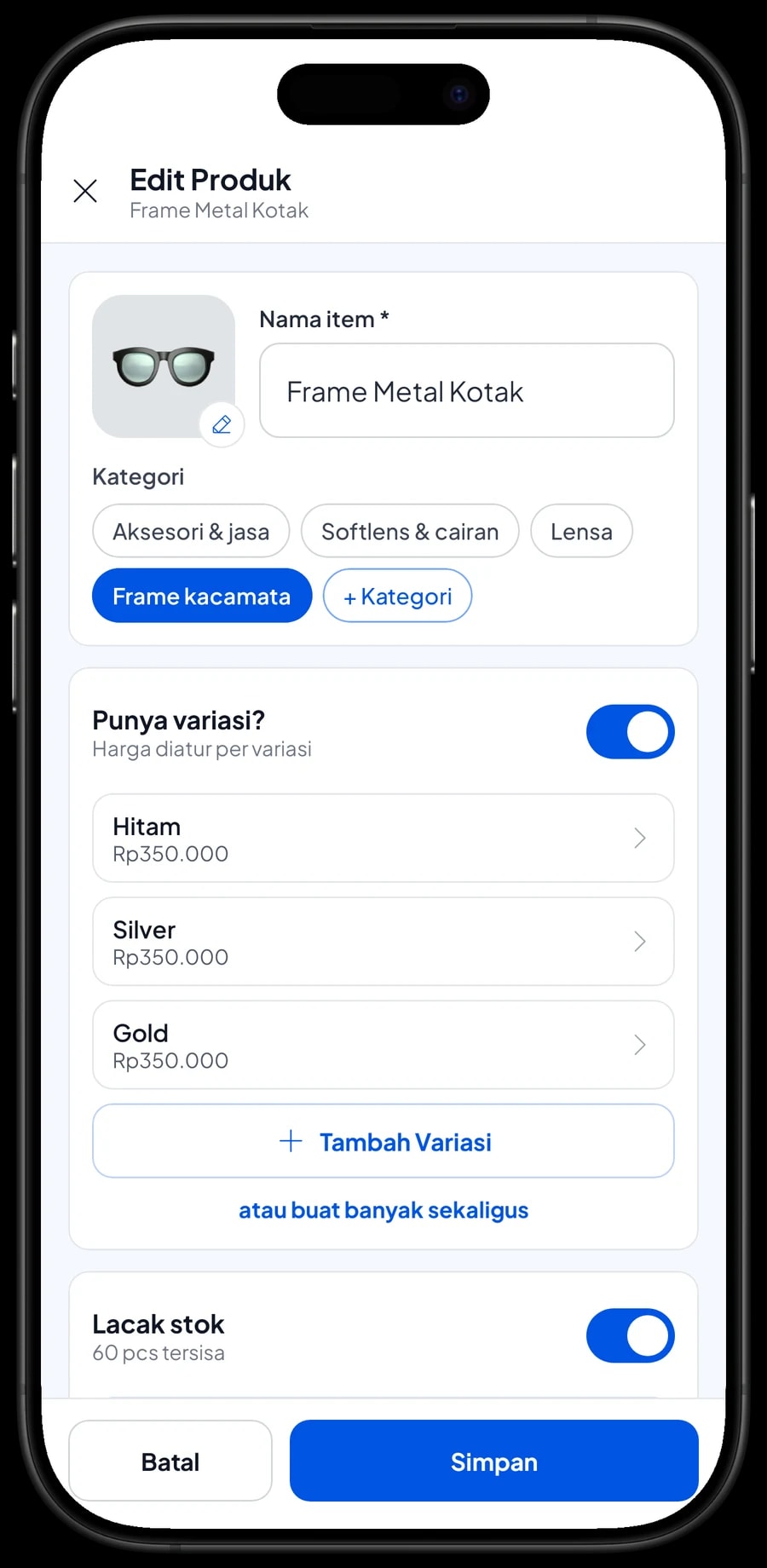
Task: Choose the Softlens & cairan category
Action: pos(410,531)
